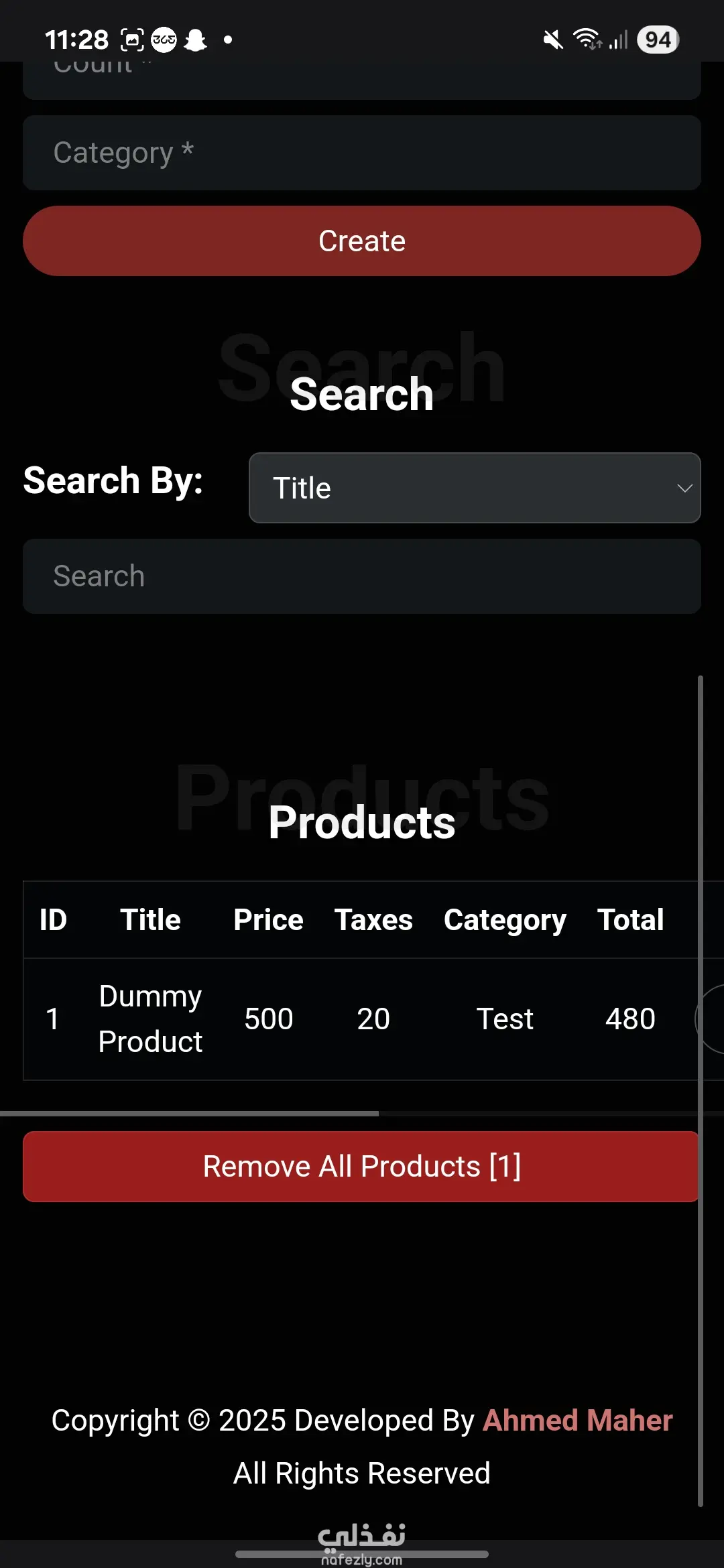This screenshot has height=1568, width=724.
Task: Focus the Search text field
Action: pos(362,576)
